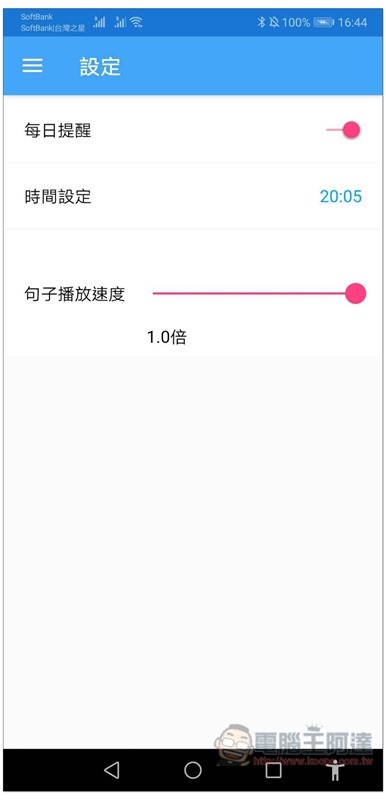Return to the home screen via circle button
Image resolution: width=386 pixels, height=800 pixels.
click(x=193, y=770)
